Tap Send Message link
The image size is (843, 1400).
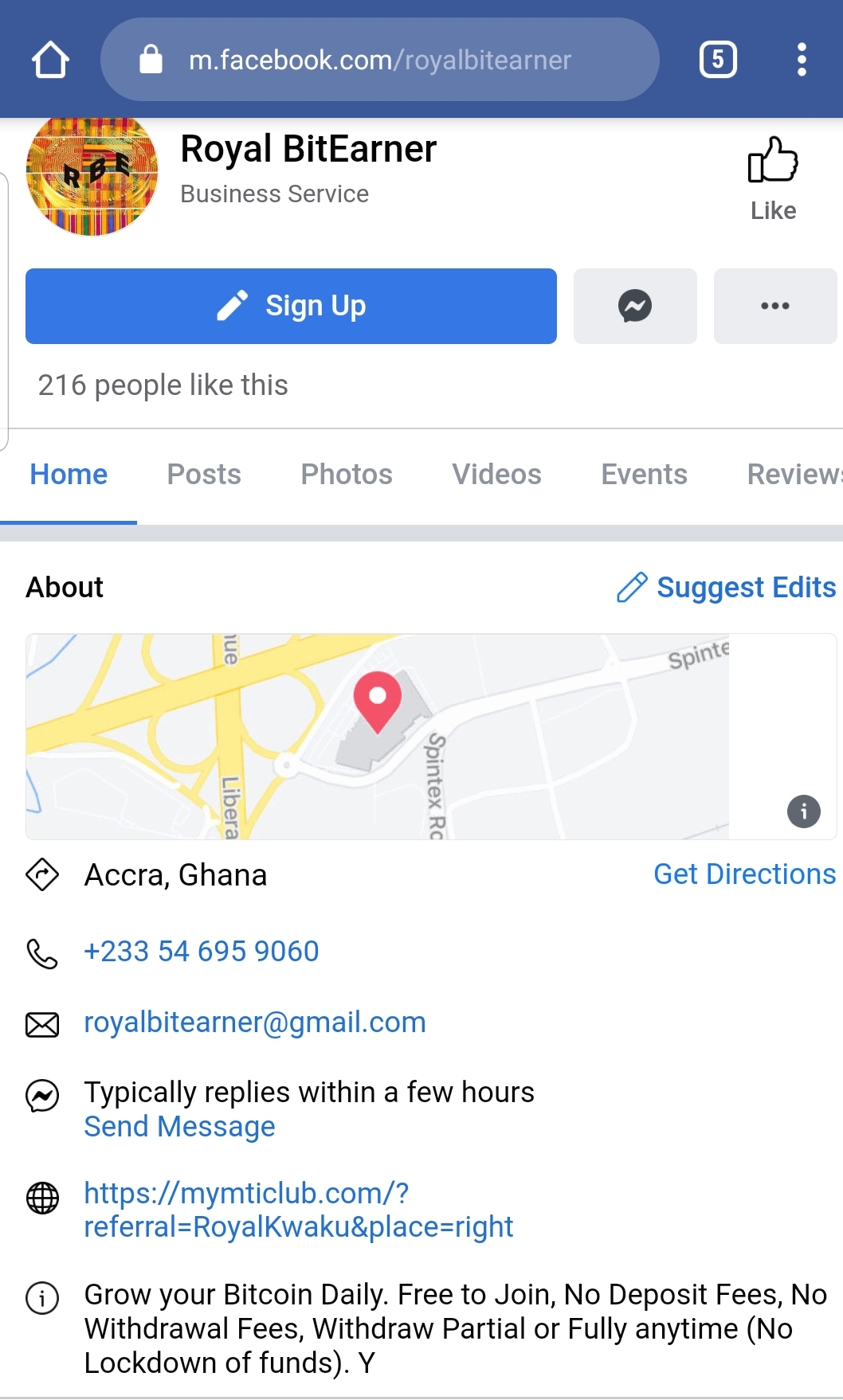pyautogui.click(x=179, y=1127)
